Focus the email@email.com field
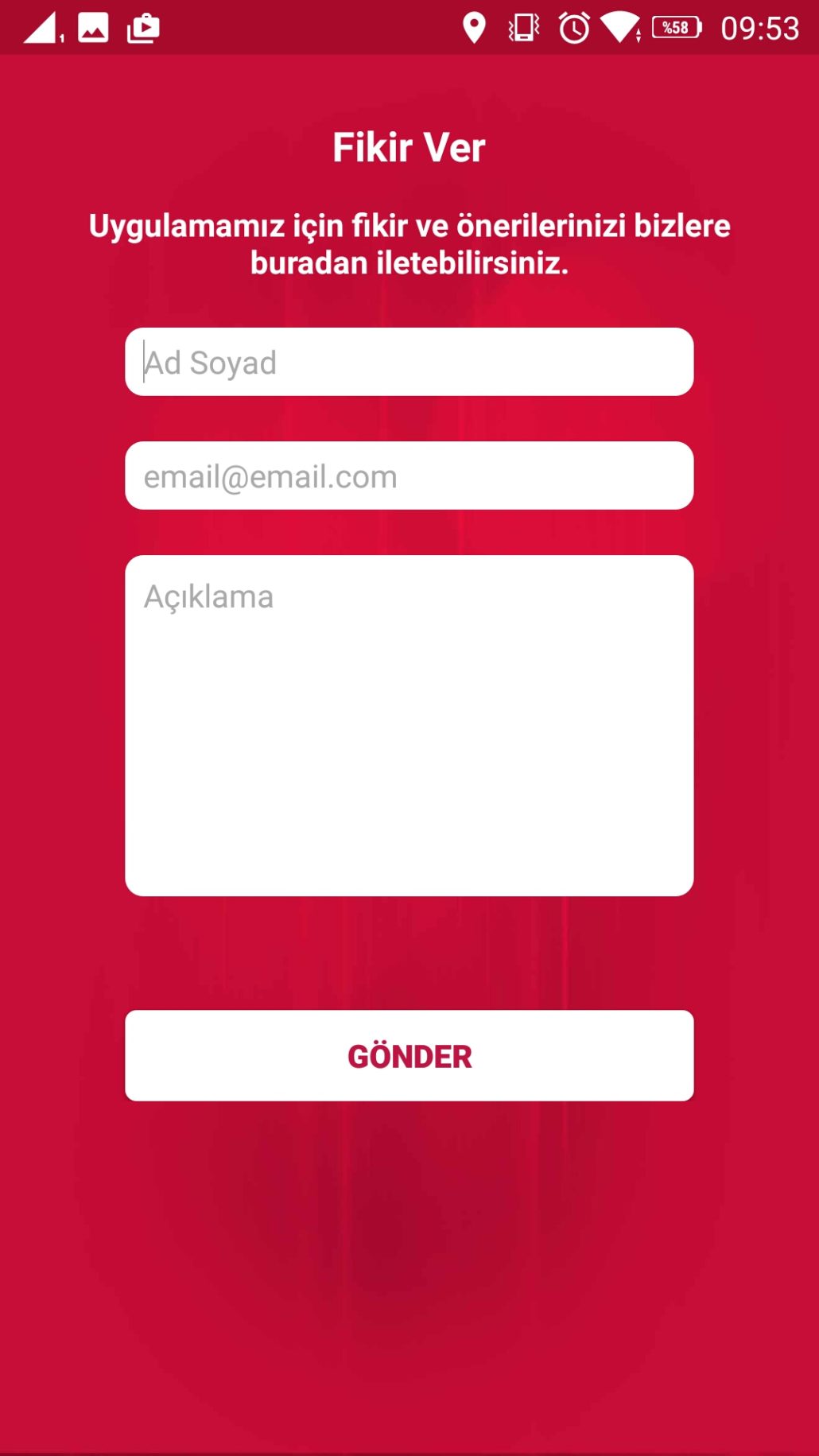This screenshot has width=819, height=1456. (409, 476)
